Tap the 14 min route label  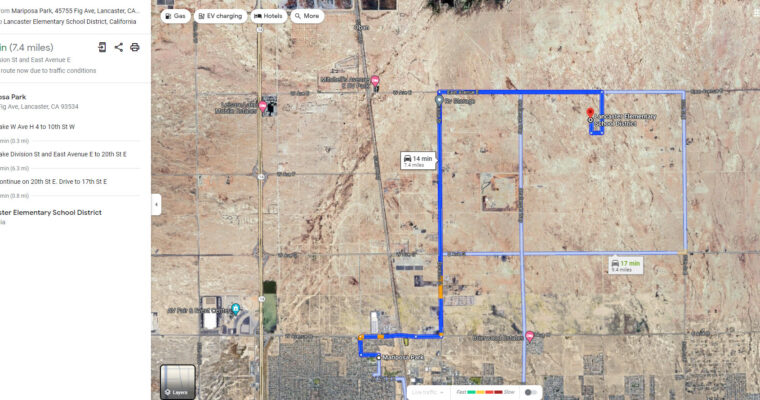point(417,160)
